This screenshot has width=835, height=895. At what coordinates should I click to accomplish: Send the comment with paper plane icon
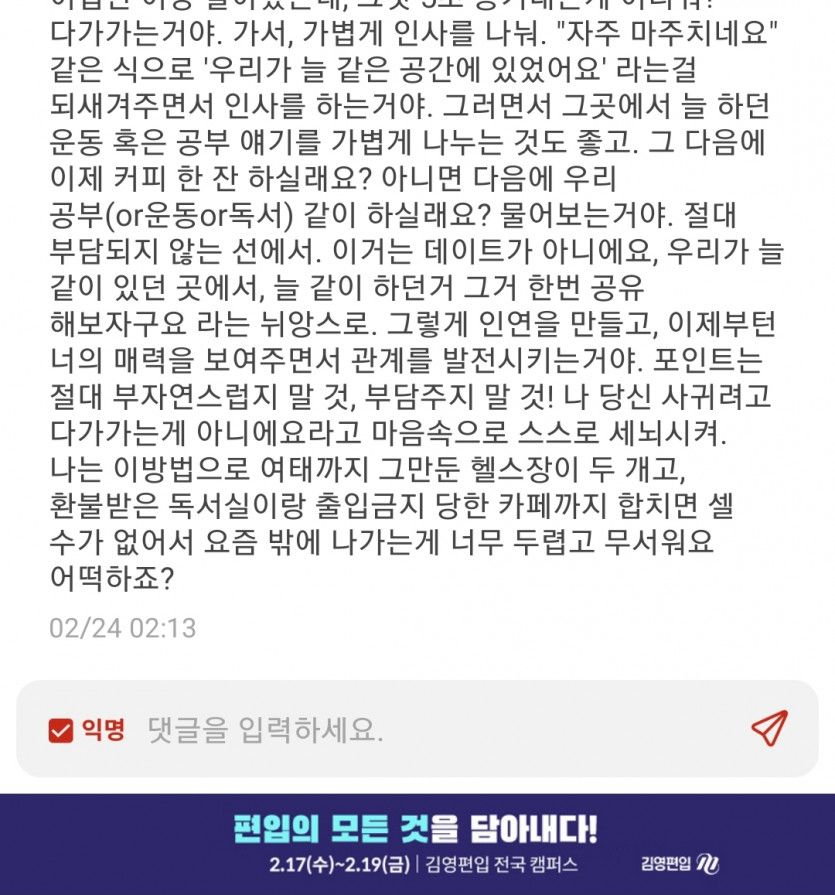click(x=768, y=728)
